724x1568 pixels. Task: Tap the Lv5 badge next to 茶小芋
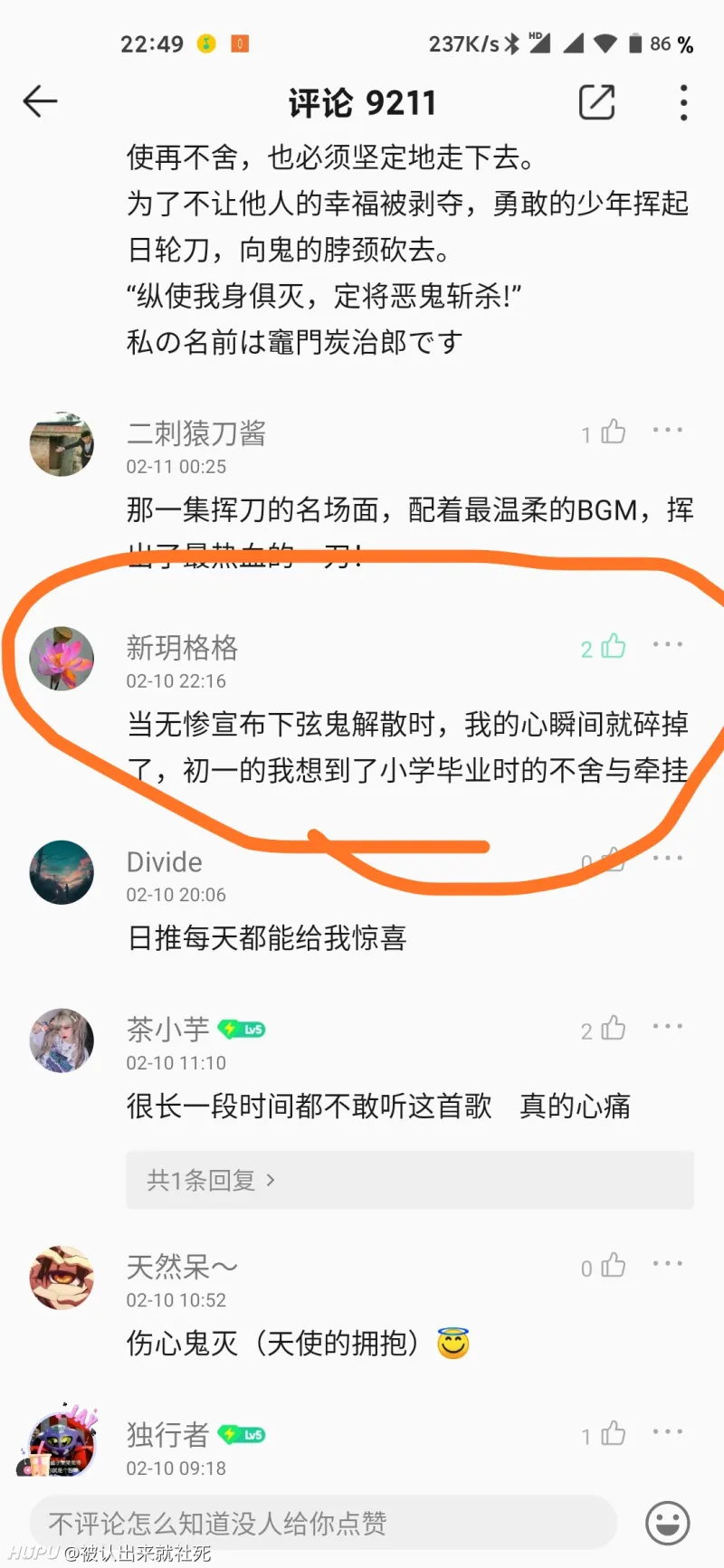point(243,1029)
